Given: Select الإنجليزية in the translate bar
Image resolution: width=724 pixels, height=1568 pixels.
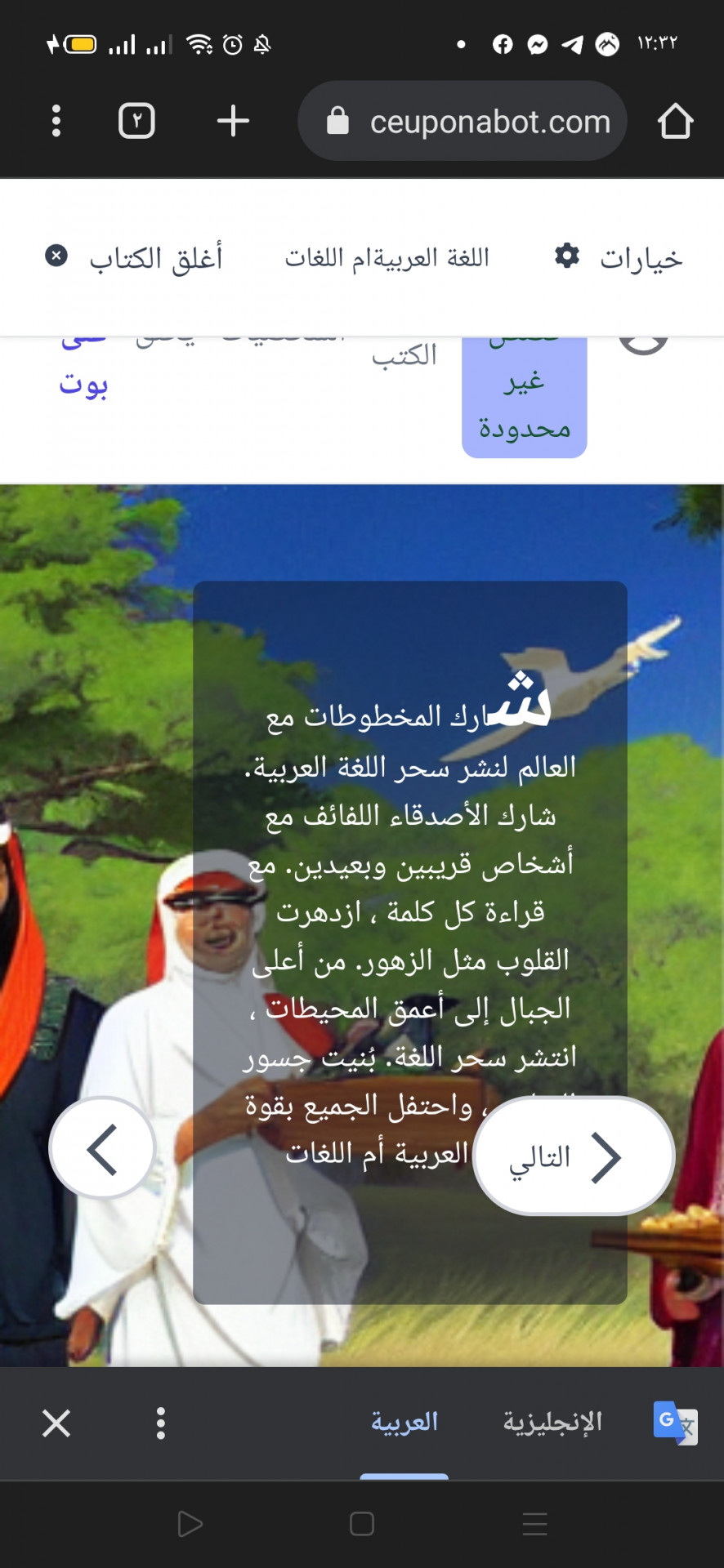Looking at the screenshot, I should coord(552,1423).
